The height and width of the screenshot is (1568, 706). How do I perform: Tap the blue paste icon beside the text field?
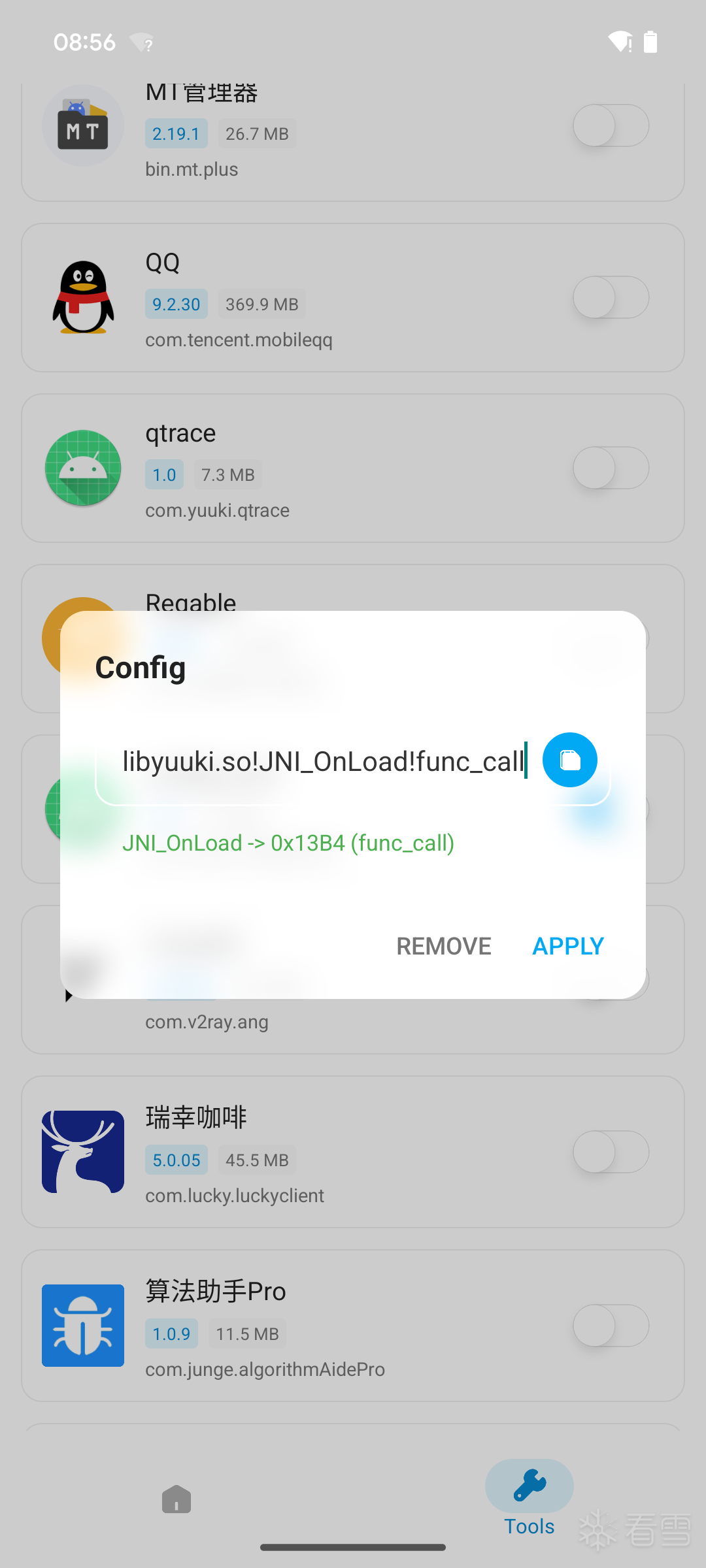(x=569, y=760)
